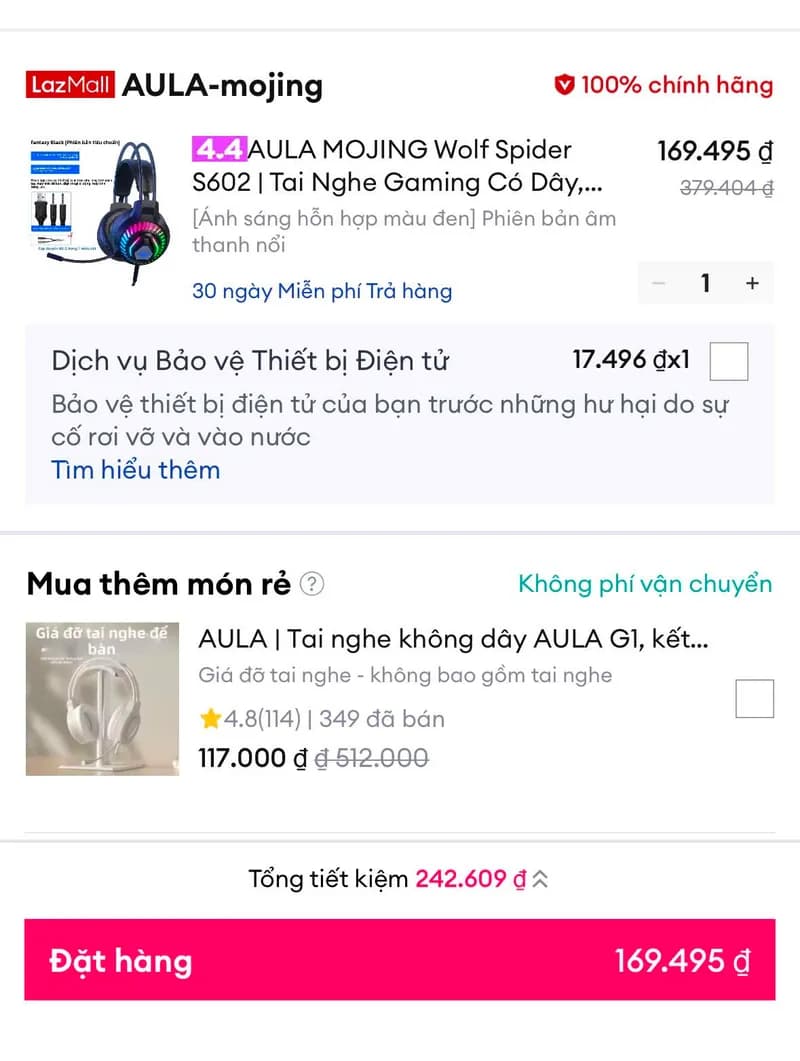Tap the minus icon to decrease quantity
Viewport: 800px width, 1061px height.
tap(658, 283)
